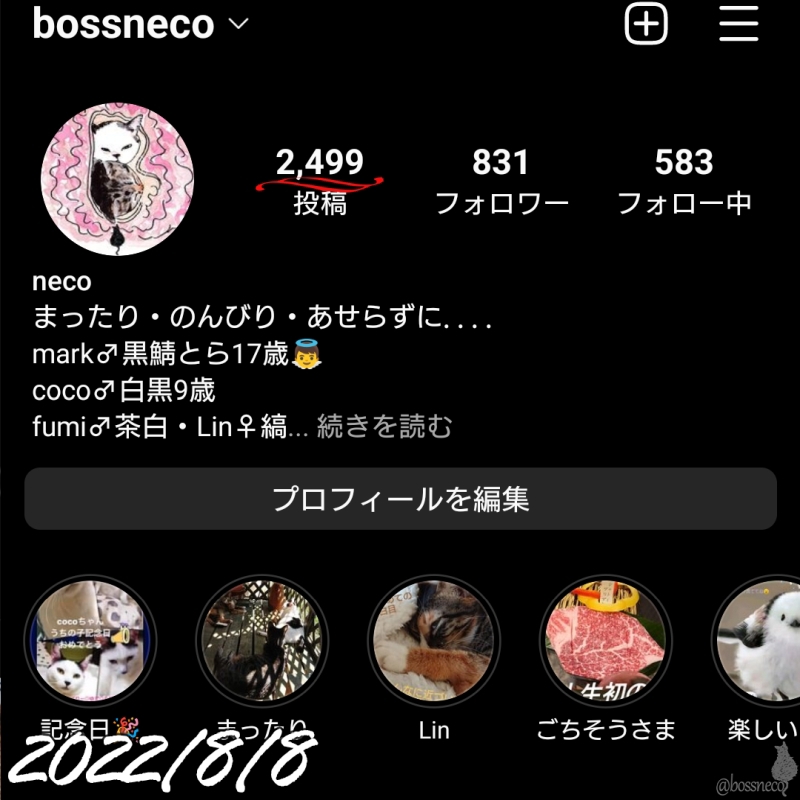Image resolution: width=800 pixels, height=800 pixels.
Task: Open the hamburger menu
Action: 738,24
